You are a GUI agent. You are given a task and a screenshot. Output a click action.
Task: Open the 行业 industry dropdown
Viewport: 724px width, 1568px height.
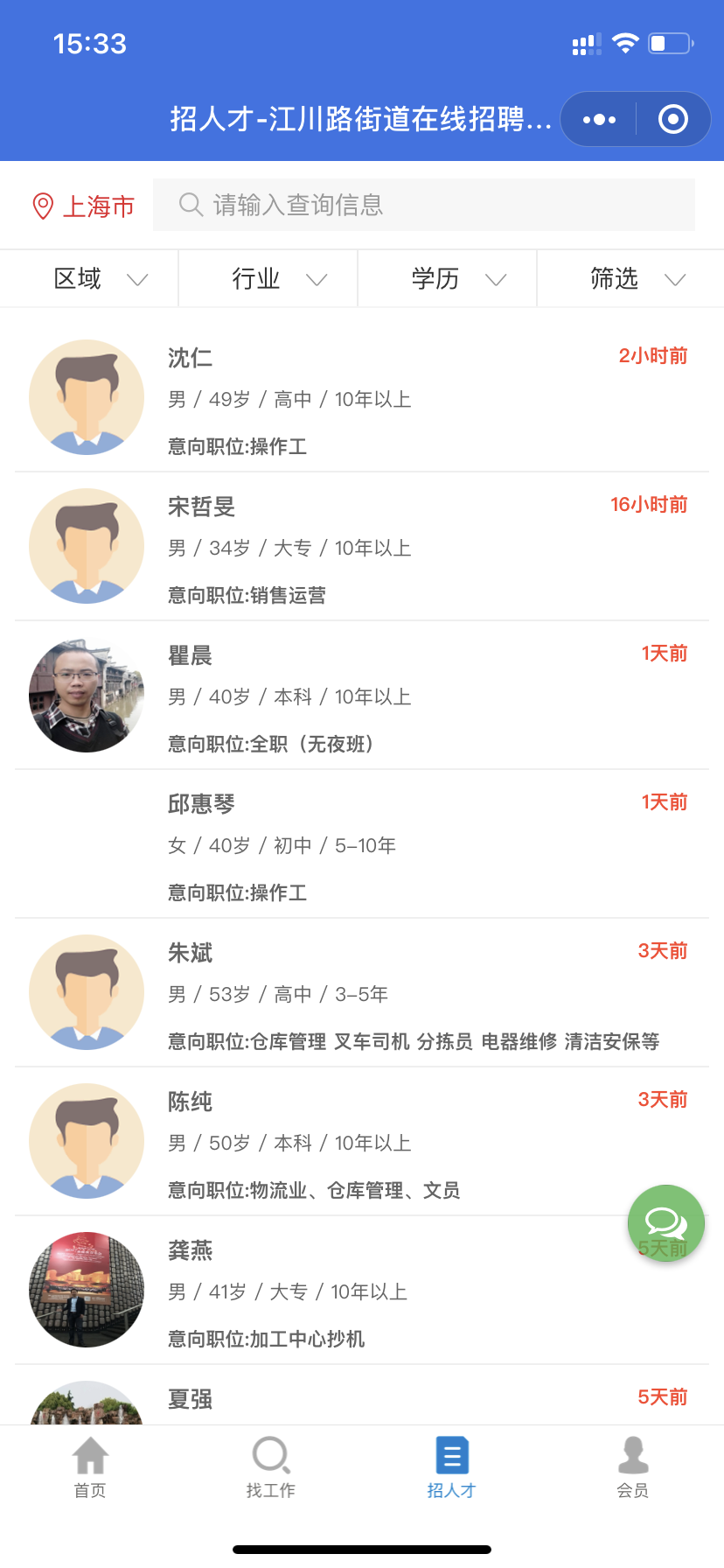pos(271,278)
